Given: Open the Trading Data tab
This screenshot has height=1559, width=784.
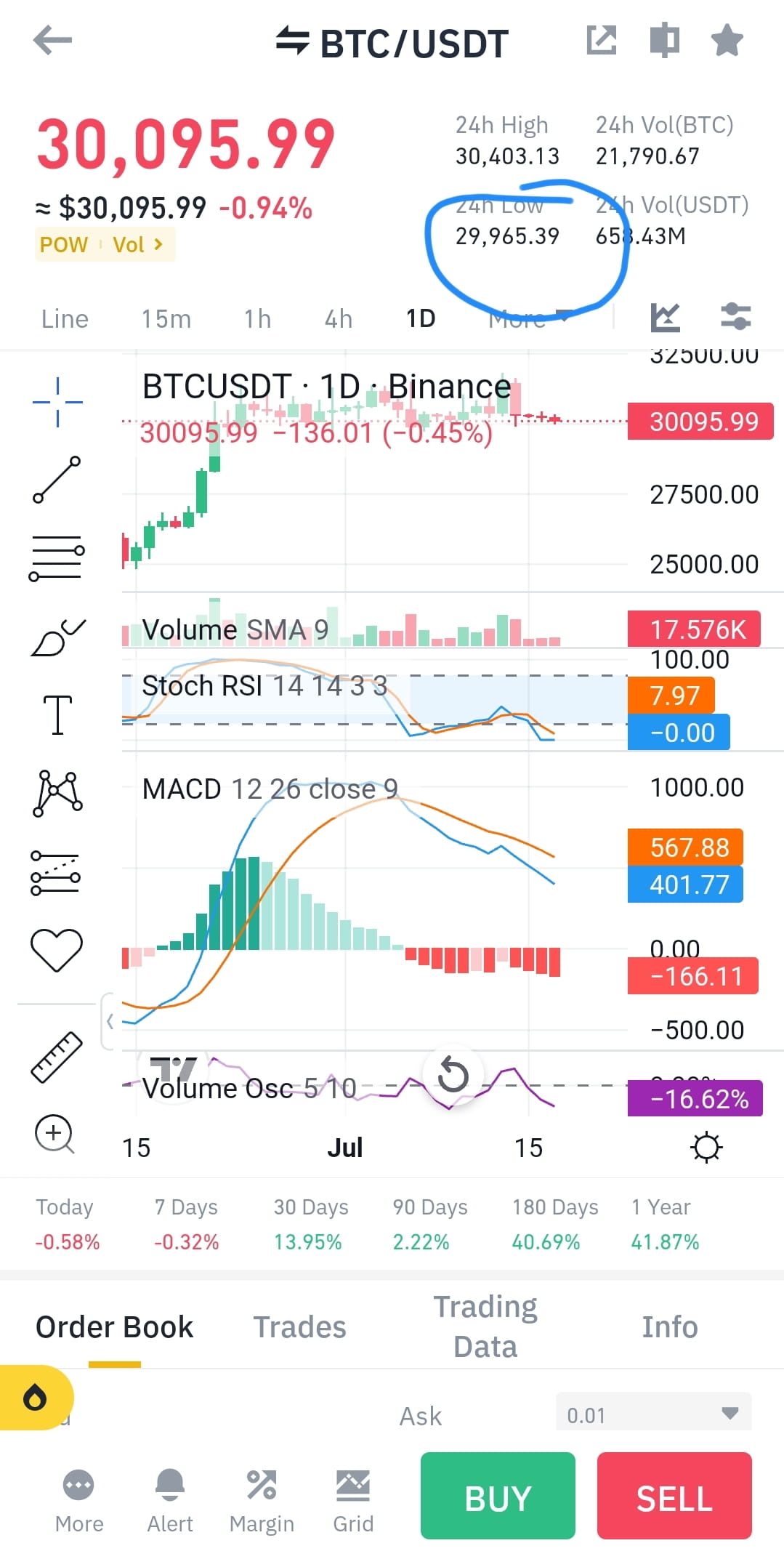Looking at the screenshot, I should point(485,1326).
